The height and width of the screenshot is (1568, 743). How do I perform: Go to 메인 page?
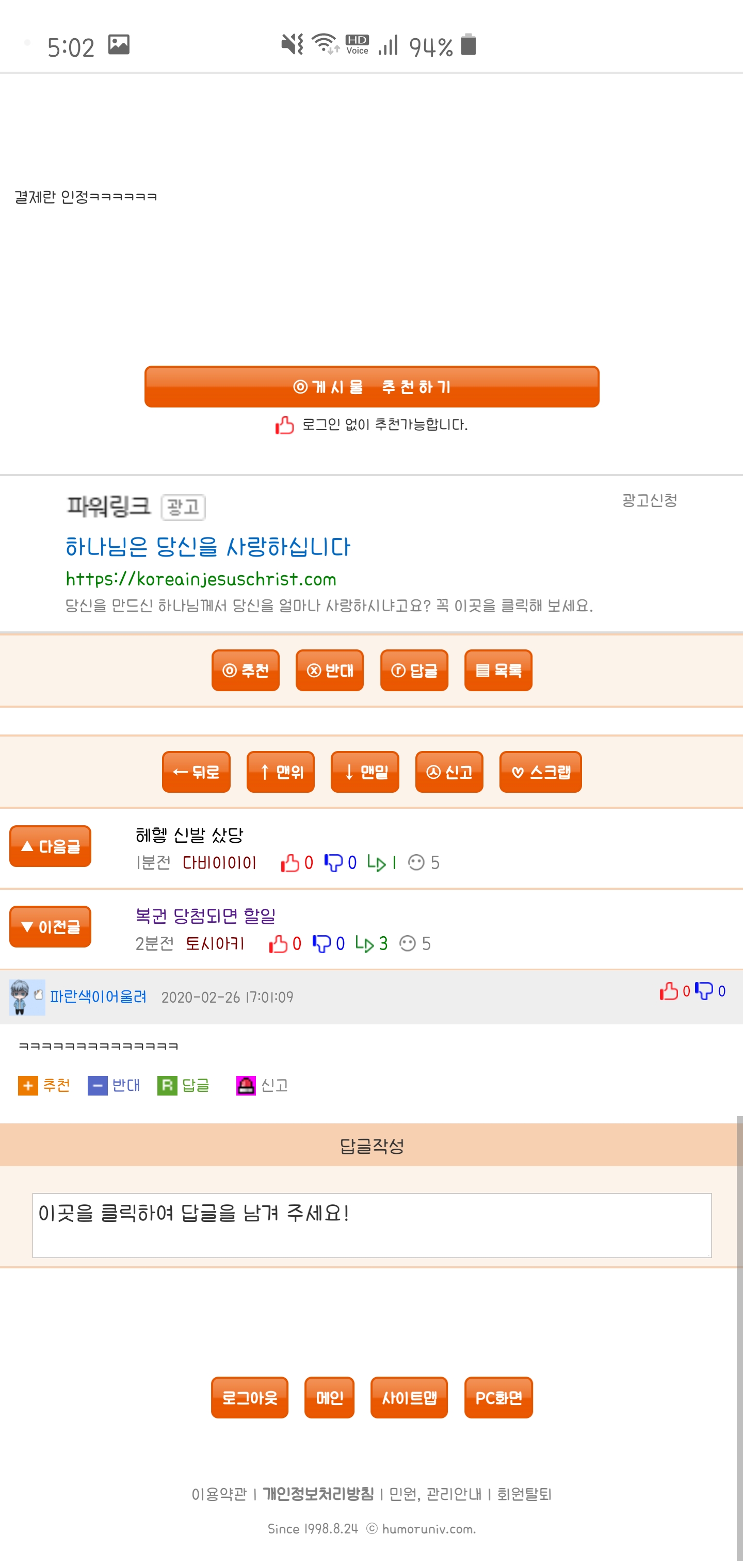click(x=330, y=1398)
